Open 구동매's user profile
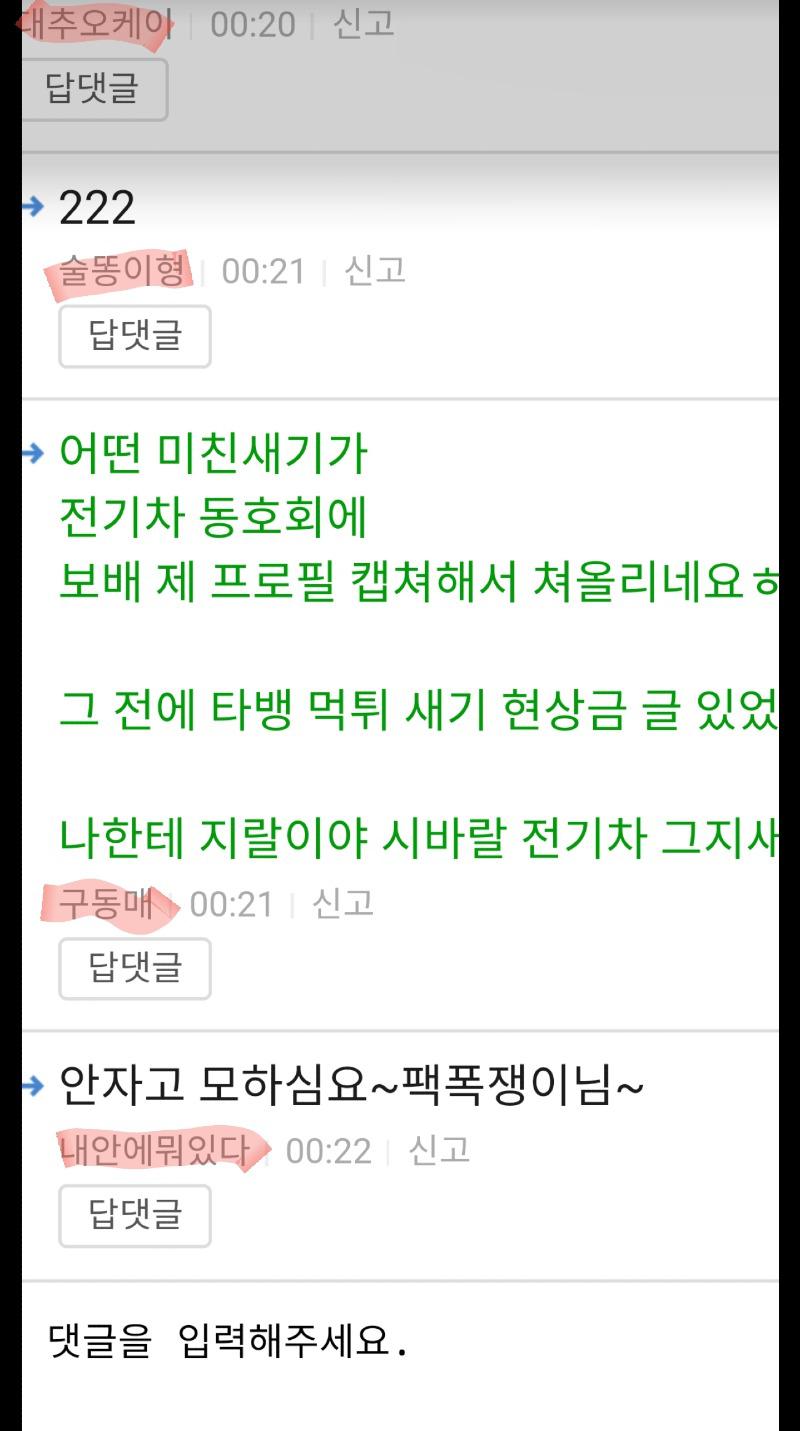The height and width of the screenshot is (1431, 800). (106, 904)
